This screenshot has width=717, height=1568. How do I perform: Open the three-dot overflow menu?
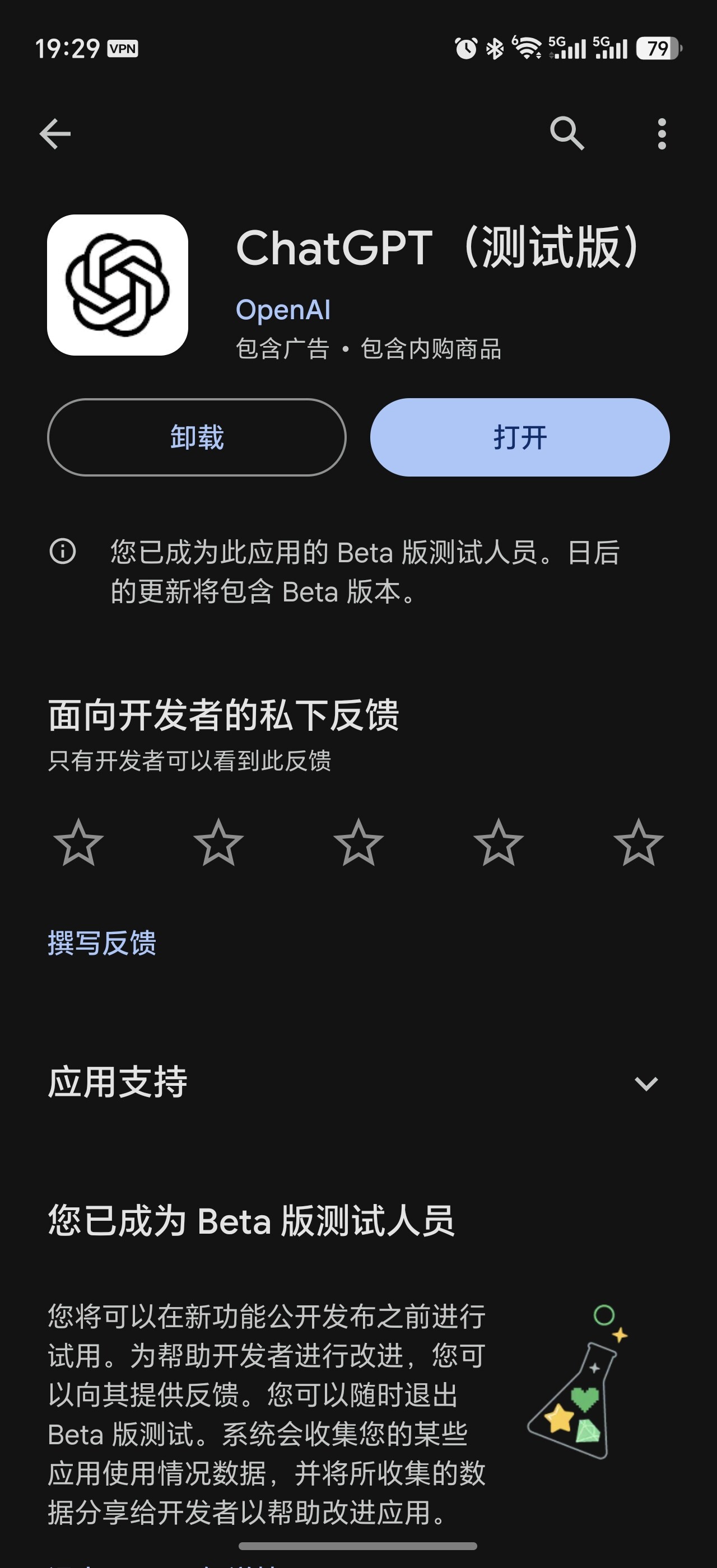(662, 134)
